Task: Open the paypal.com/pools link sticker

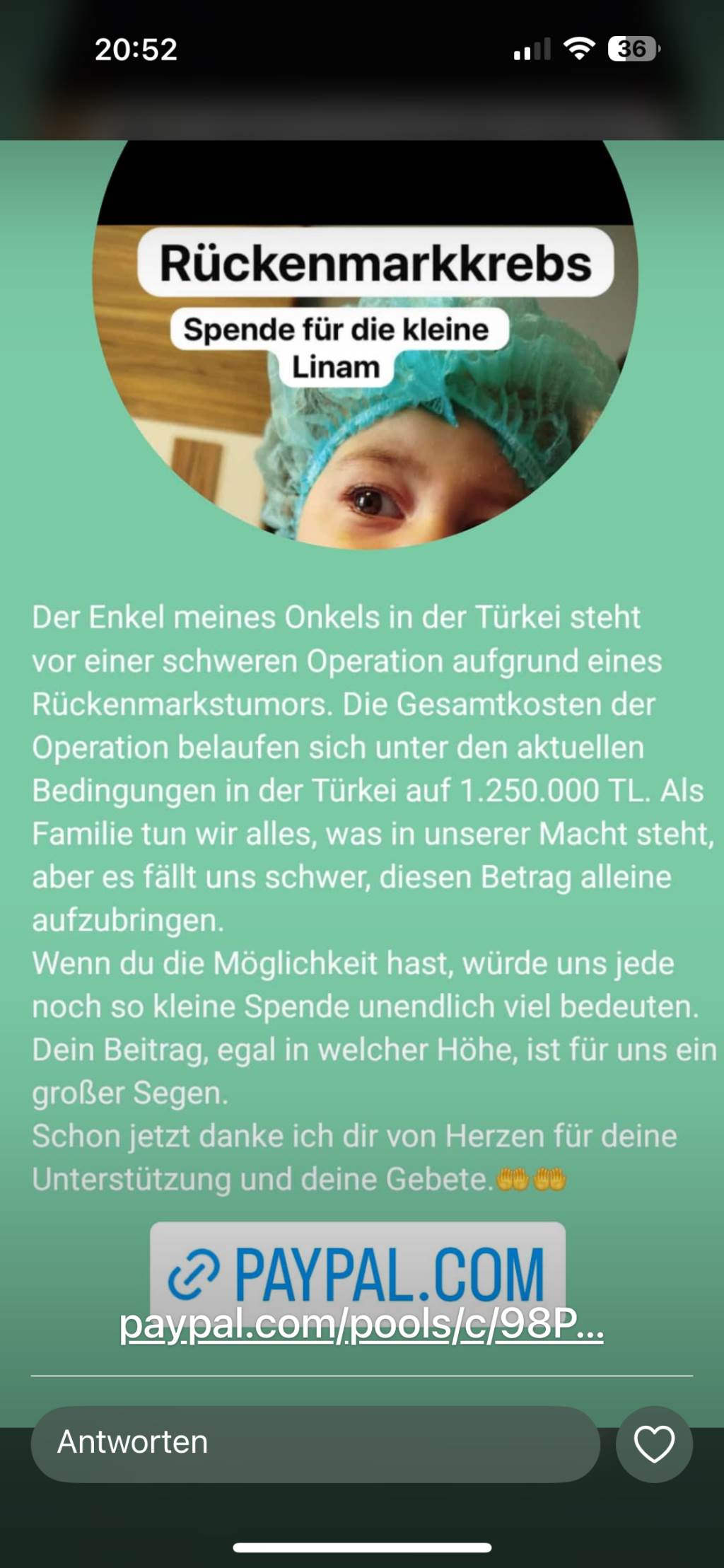Action: click(361, 1284)
